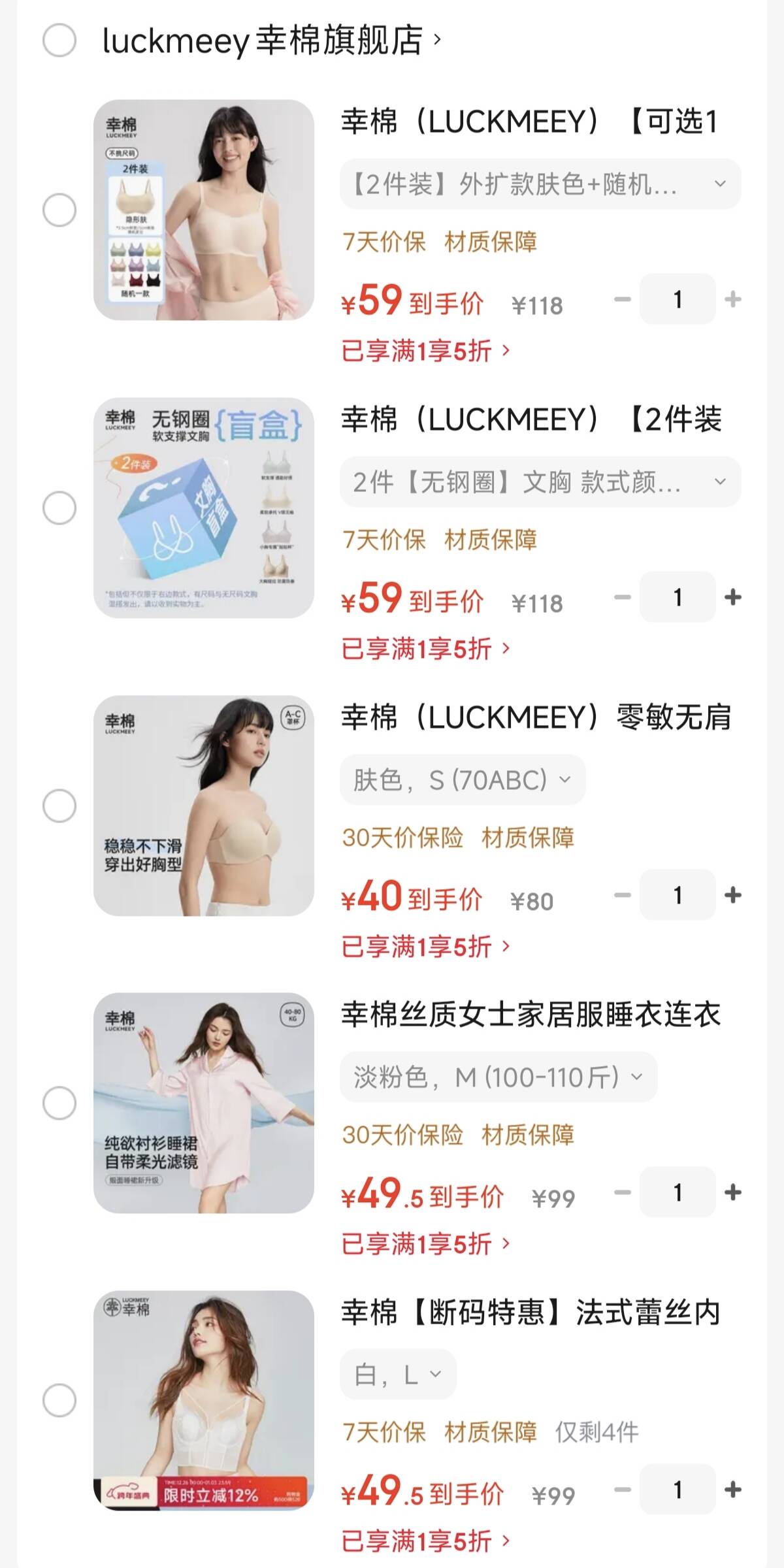Select the 无钢圈 blind box item
This screenshot has width=784, height=1568.
click(x=59, y=508)
